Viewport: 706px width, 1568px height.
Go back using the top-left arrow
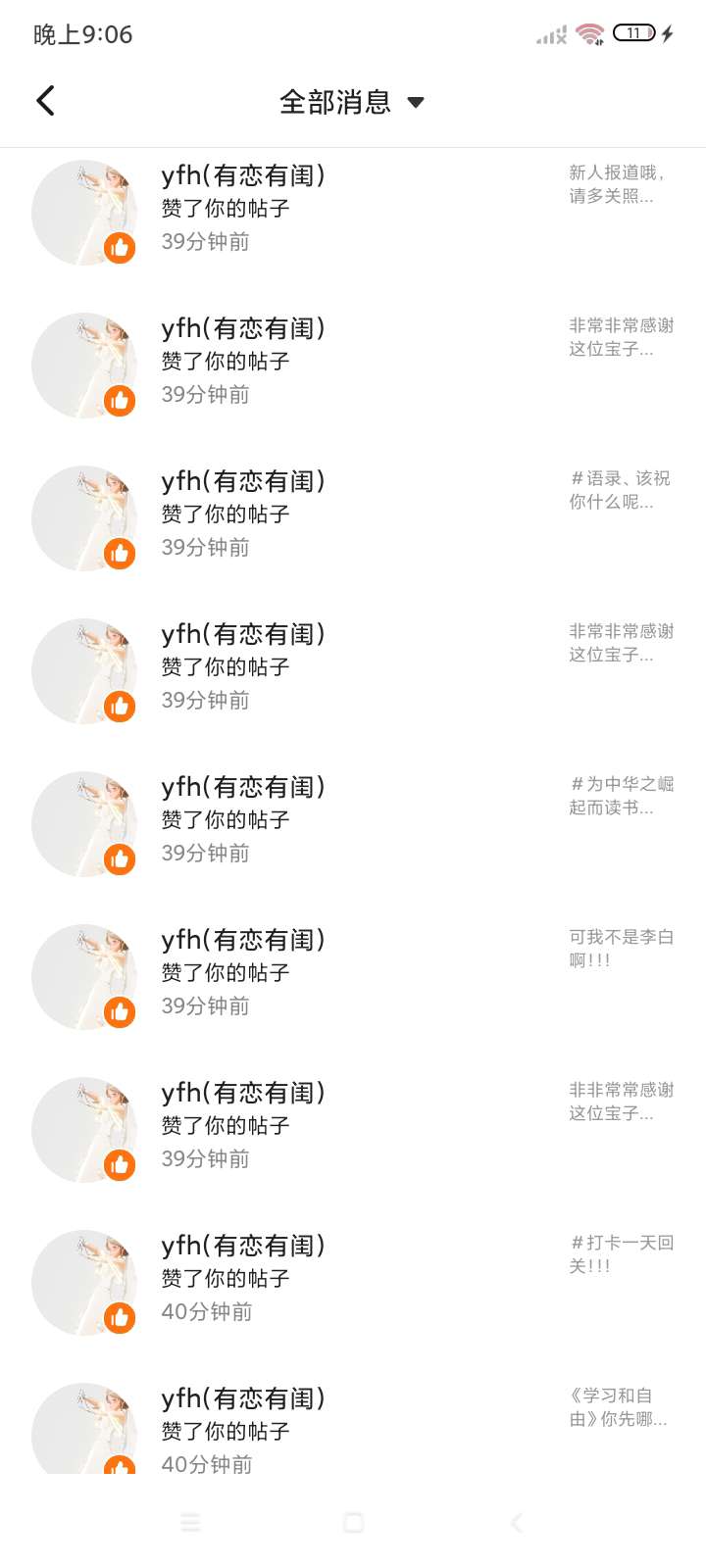pos(45,101)
